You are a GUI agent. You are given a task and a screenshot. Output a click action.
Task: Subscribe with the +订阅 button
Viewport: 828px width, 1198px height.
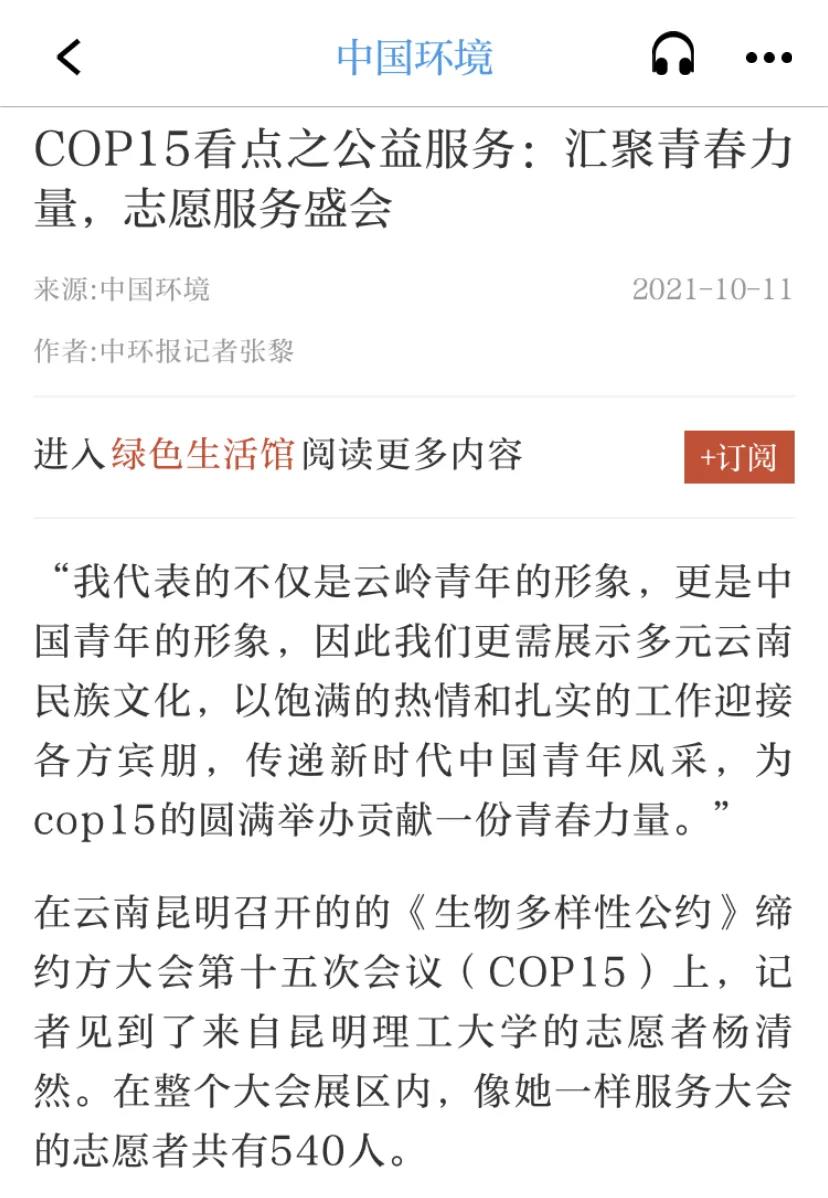pyautogui.click(x=739, y=457)
